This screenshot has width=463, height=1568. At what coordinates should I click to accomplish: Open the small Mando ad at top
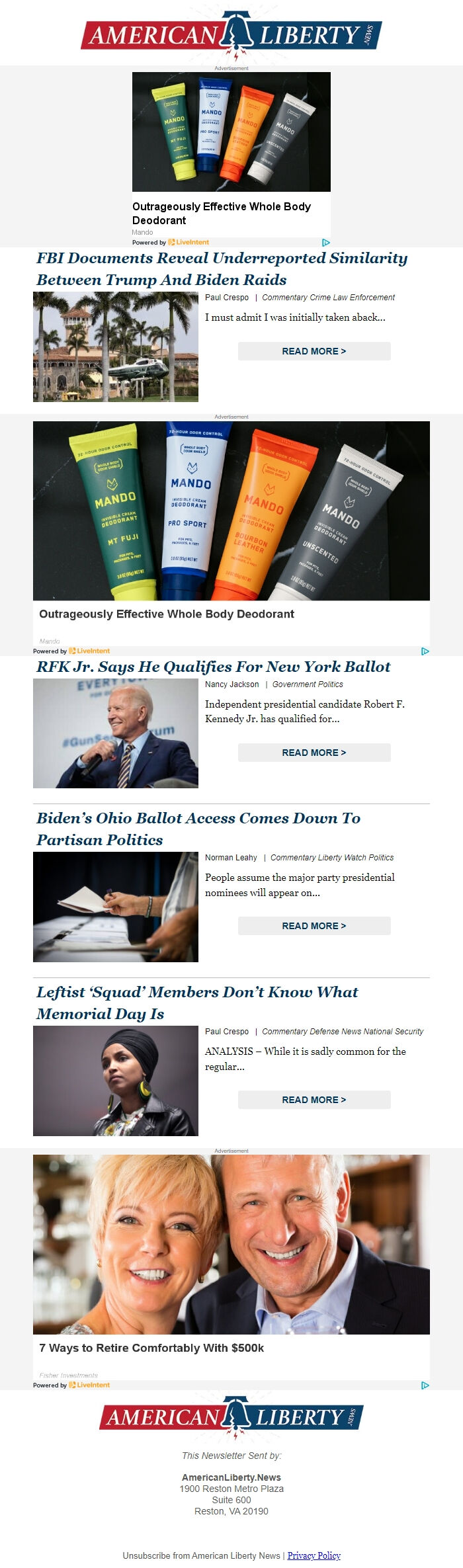pyautogui.click(x=232, y=132)
